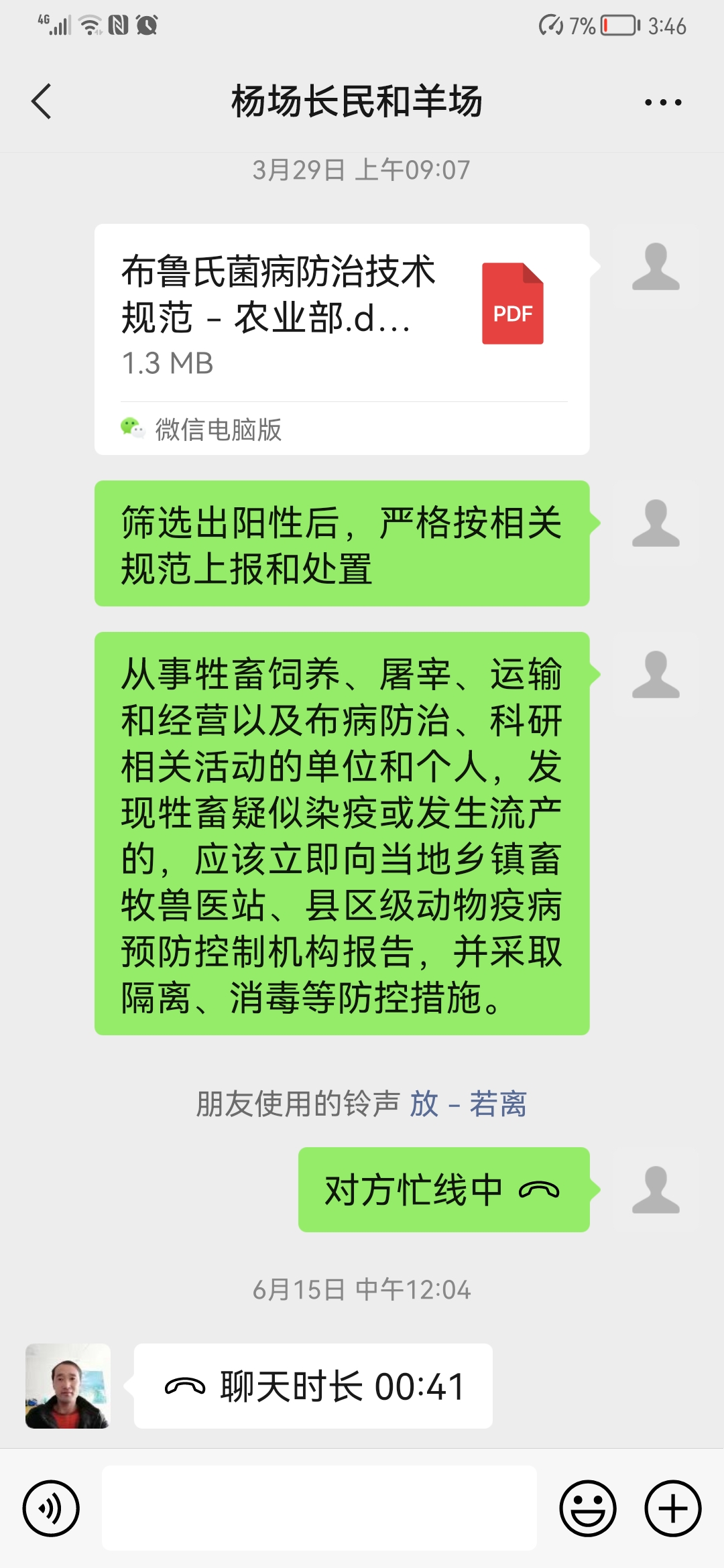
Task: Open the plus attachment menu
Action: (x=673, y=1508)
